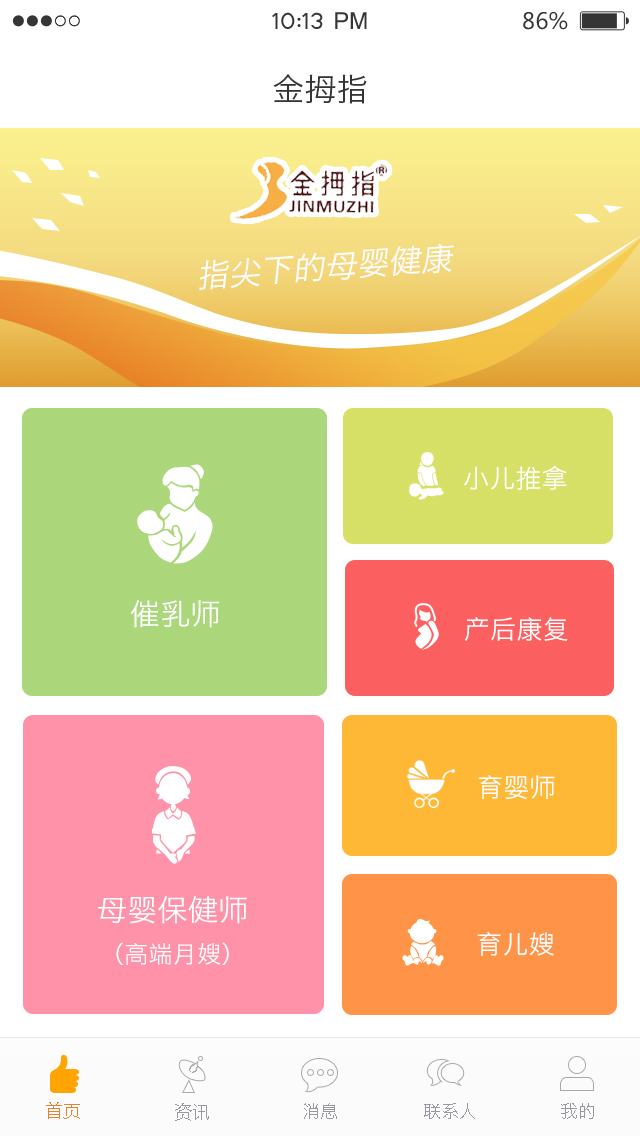This screenshot has height=1136, width=640.
Task: Open the 催乳师 service tile
Action: [175, 551]
